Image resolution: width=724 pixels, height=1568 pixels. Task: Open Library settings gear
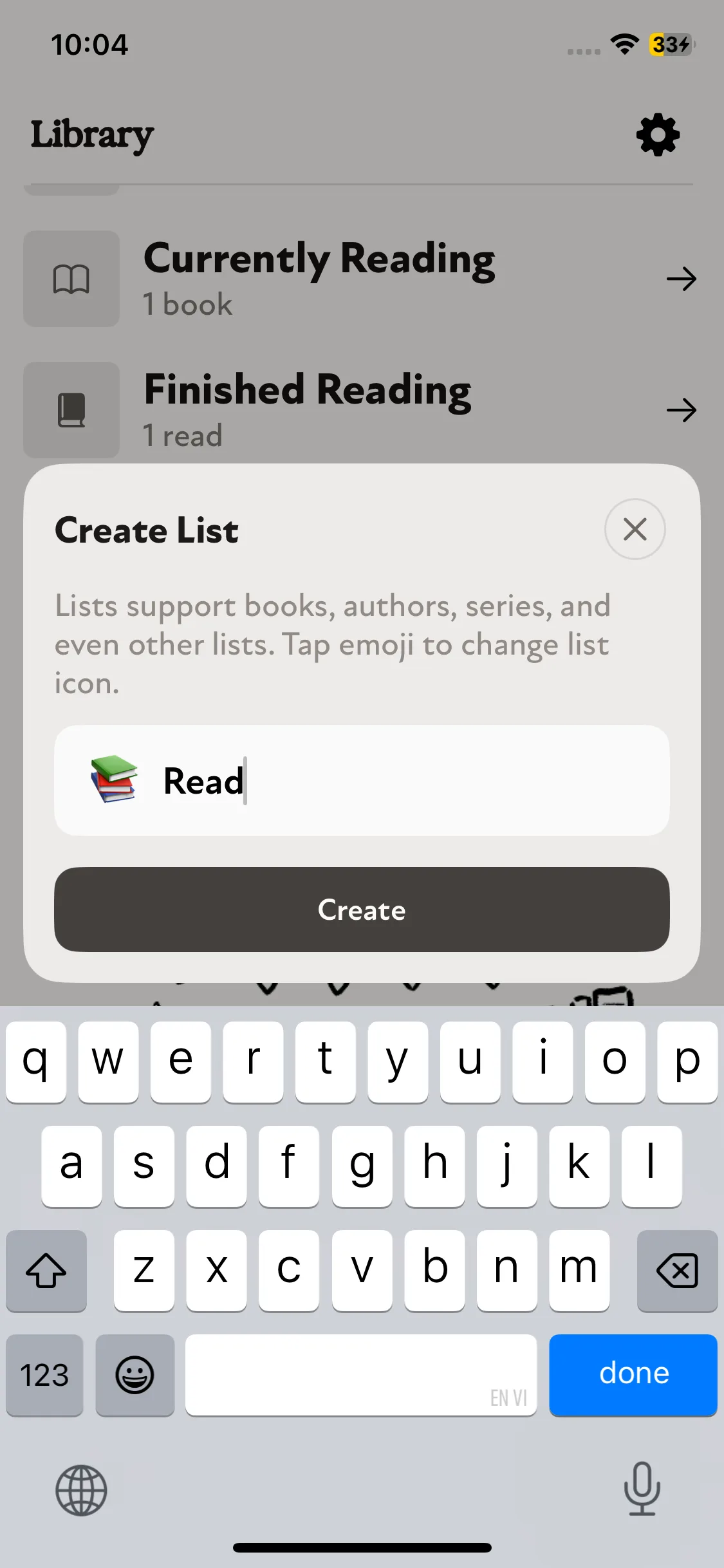coord(658,135)
